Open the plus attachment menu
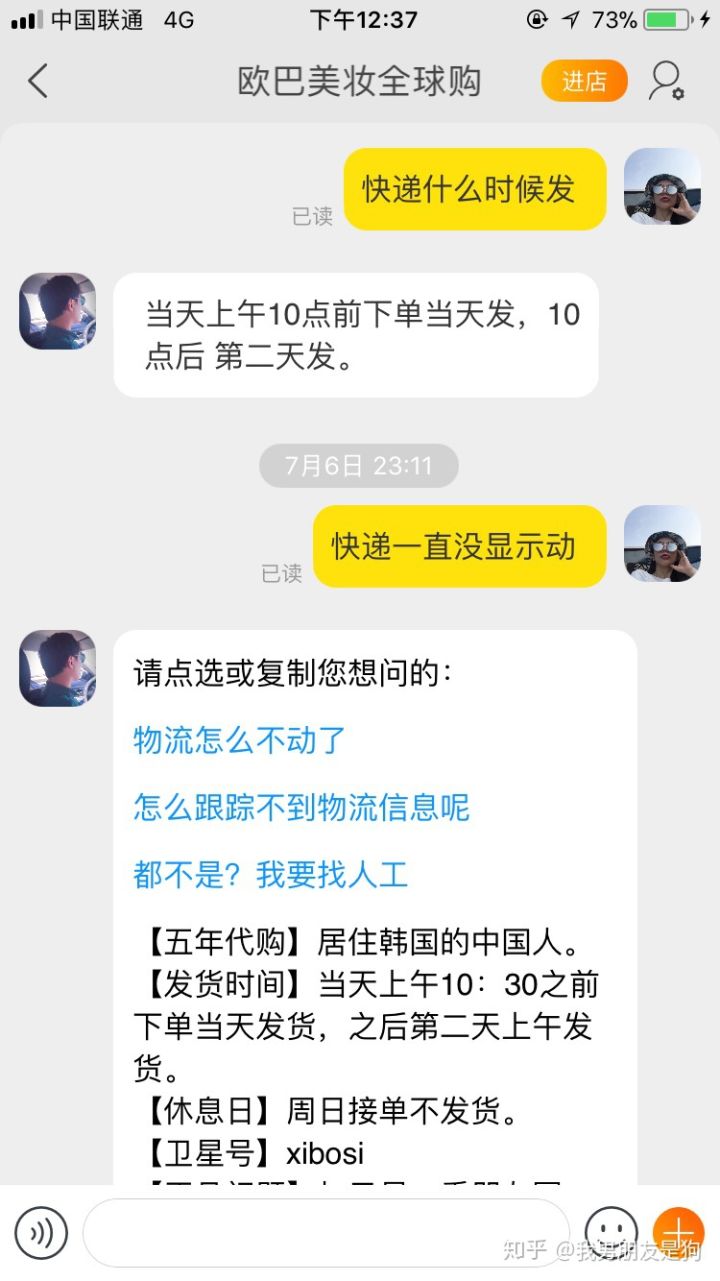The width and height of the screenshot is (720, 1281). pyautogui.click(x=679, y=1230)
